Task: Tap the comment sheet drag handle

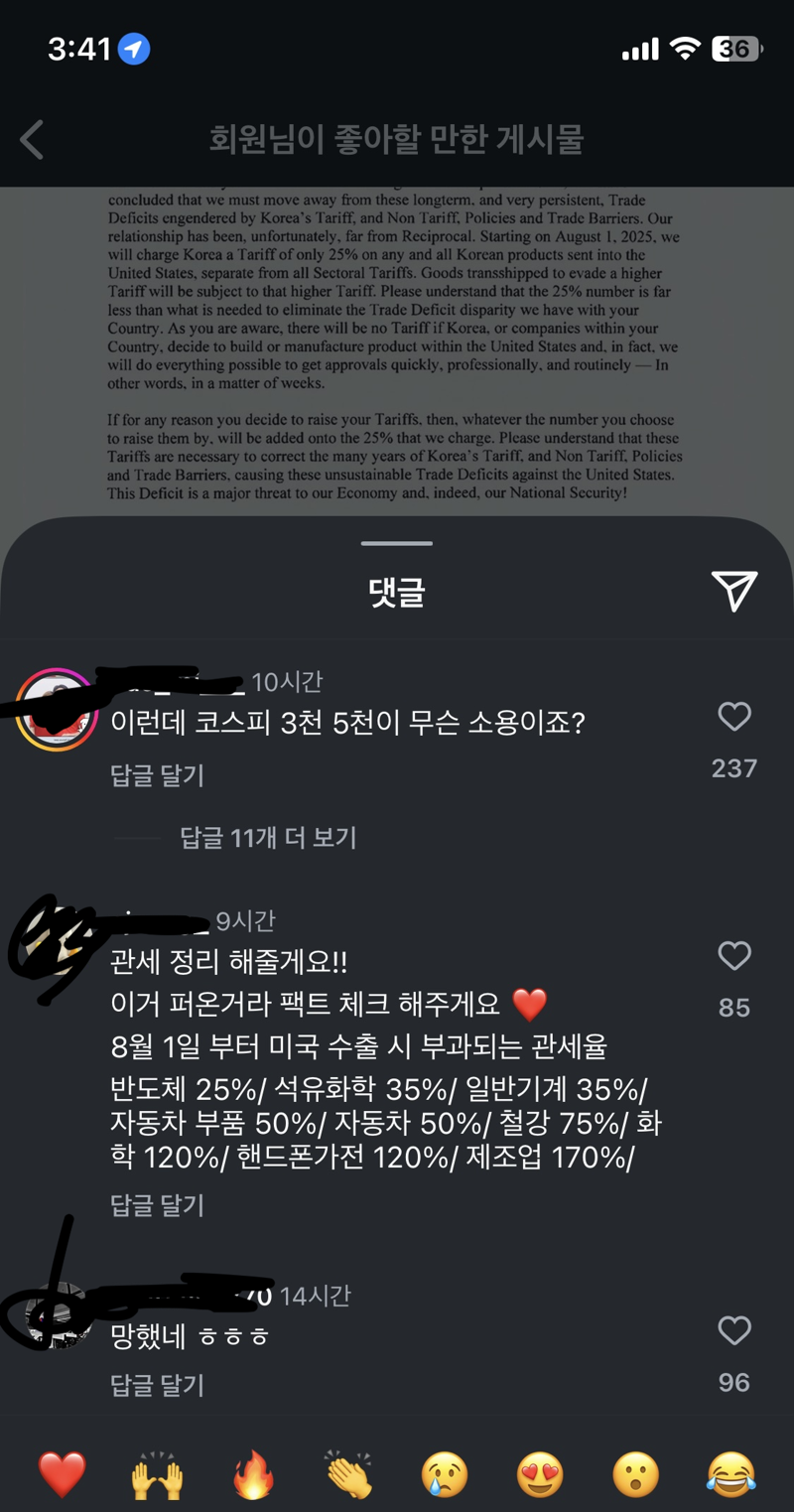Action: (x=397, y=543)
